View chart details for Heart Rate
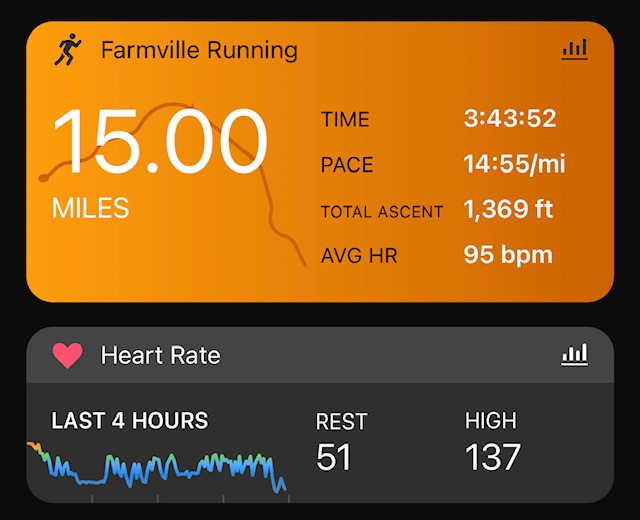Viewport: 640px width, 520px height. [574, 355]
